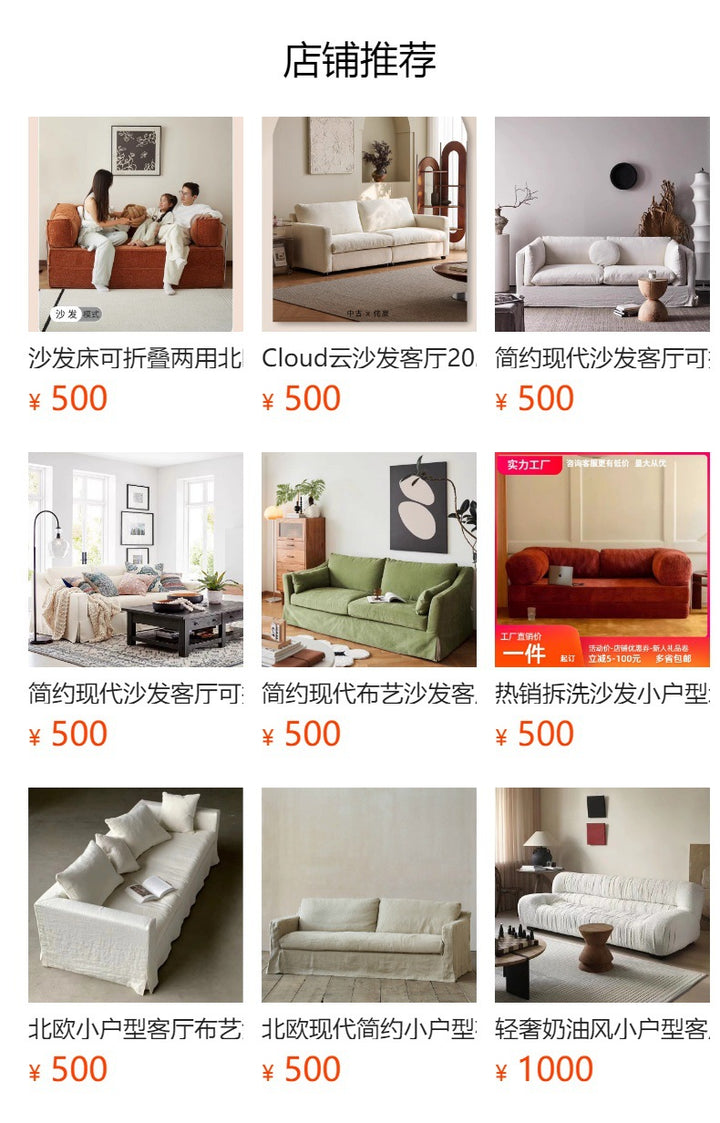
Task: Tap the 北欧小户型客厅布艺 sofa card
Action: coord(135,894)
